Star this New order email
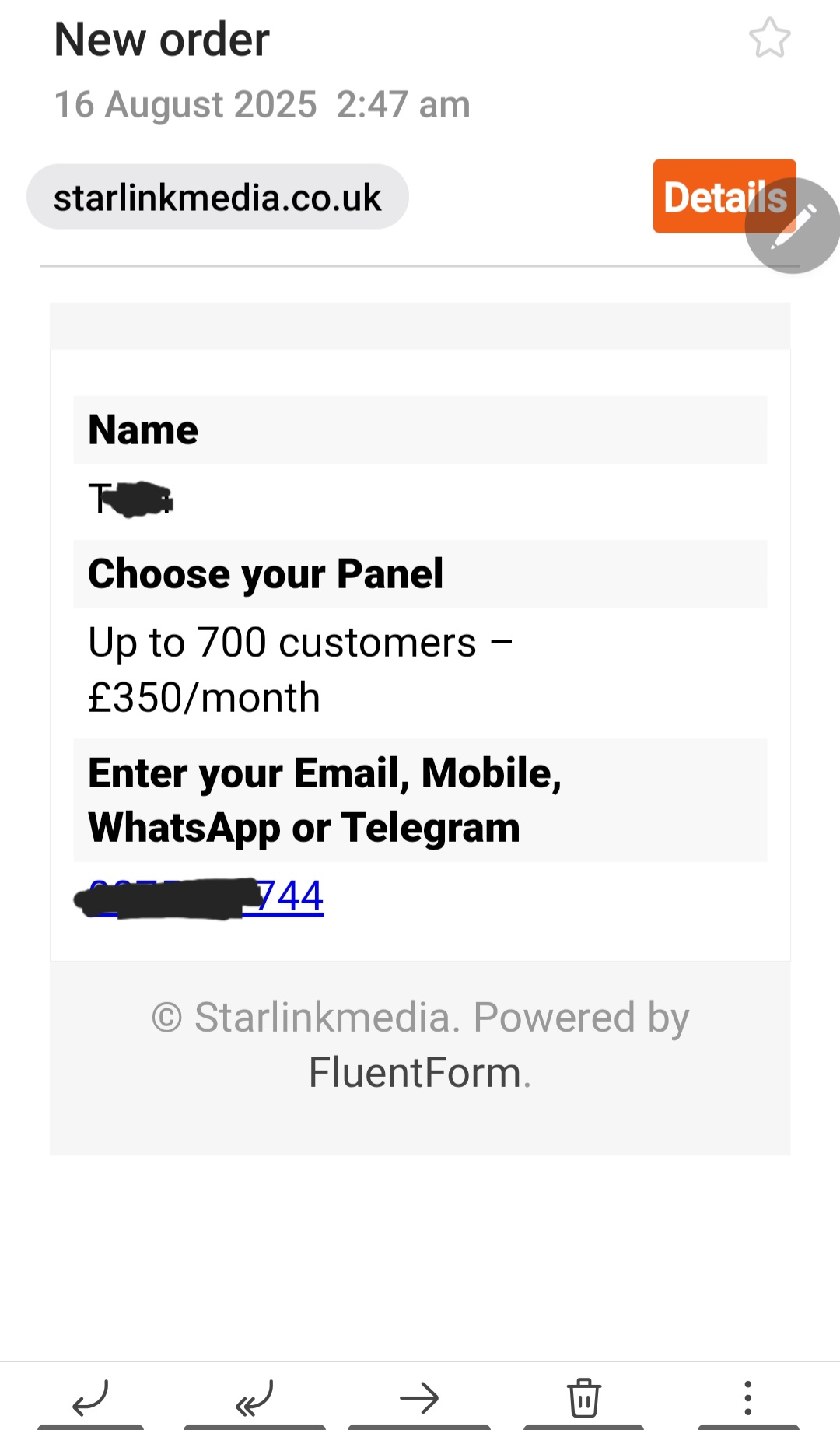This screenshot has width=840, height=1430. point(769,38)
